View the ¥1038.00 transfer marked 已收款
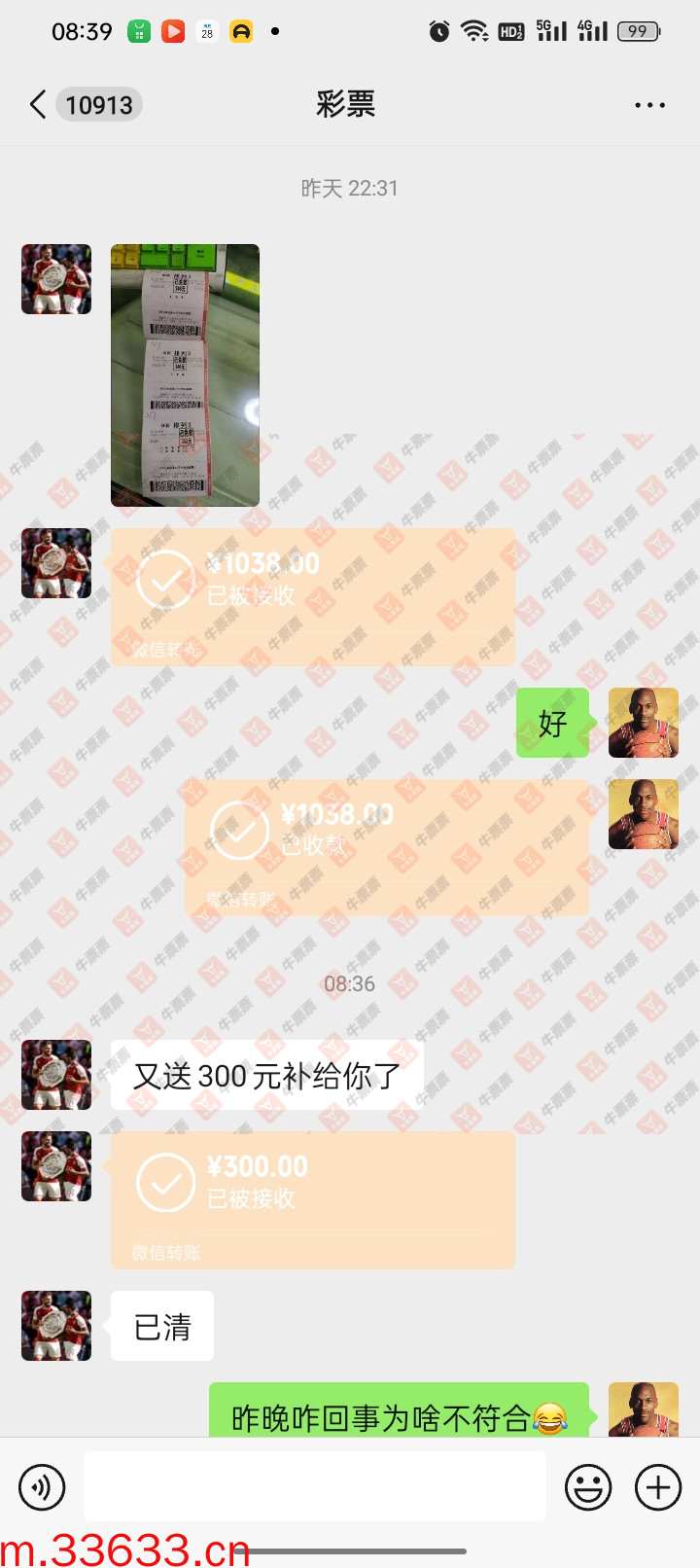Viewport: 700px width, 1568px height. tap(387, 846)
